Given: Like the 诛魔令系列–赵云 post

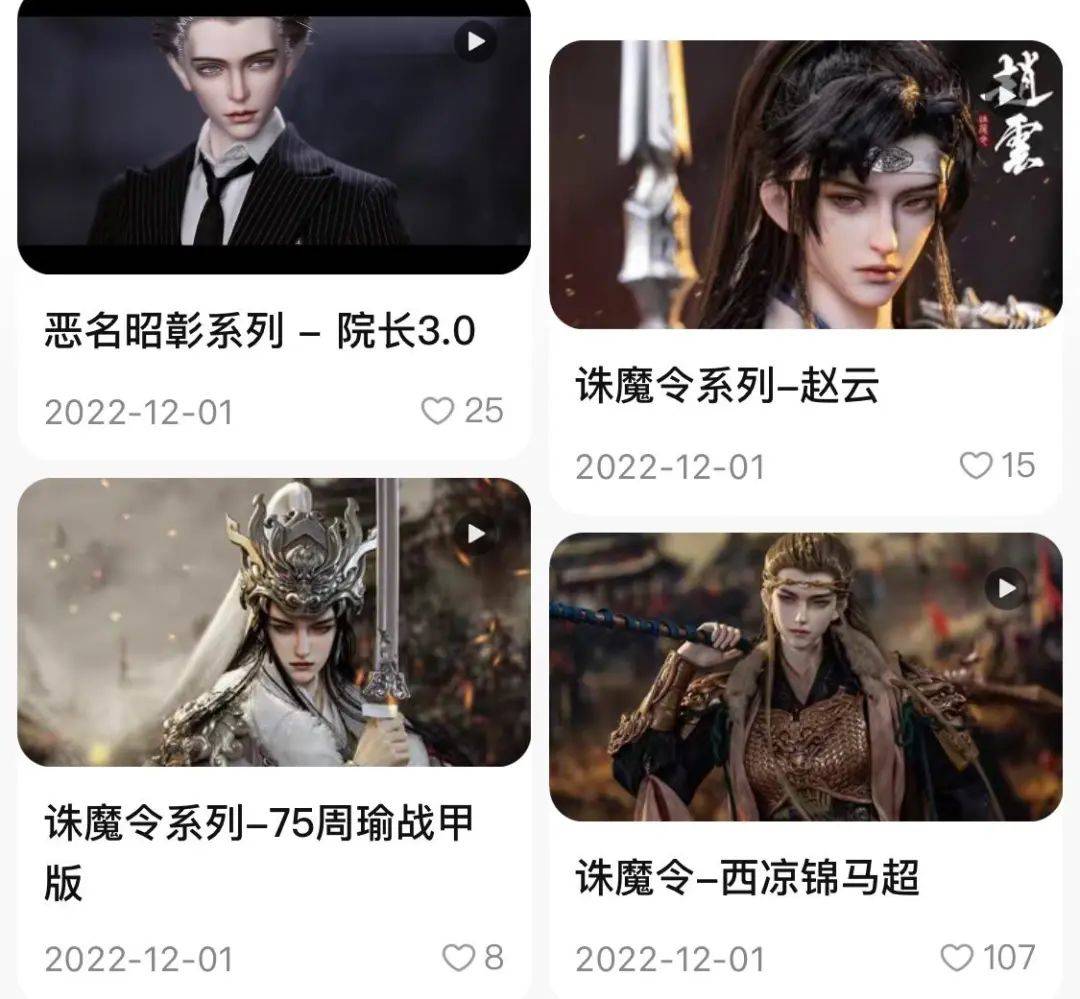Looking at the screenshot, I should [975, 465].
